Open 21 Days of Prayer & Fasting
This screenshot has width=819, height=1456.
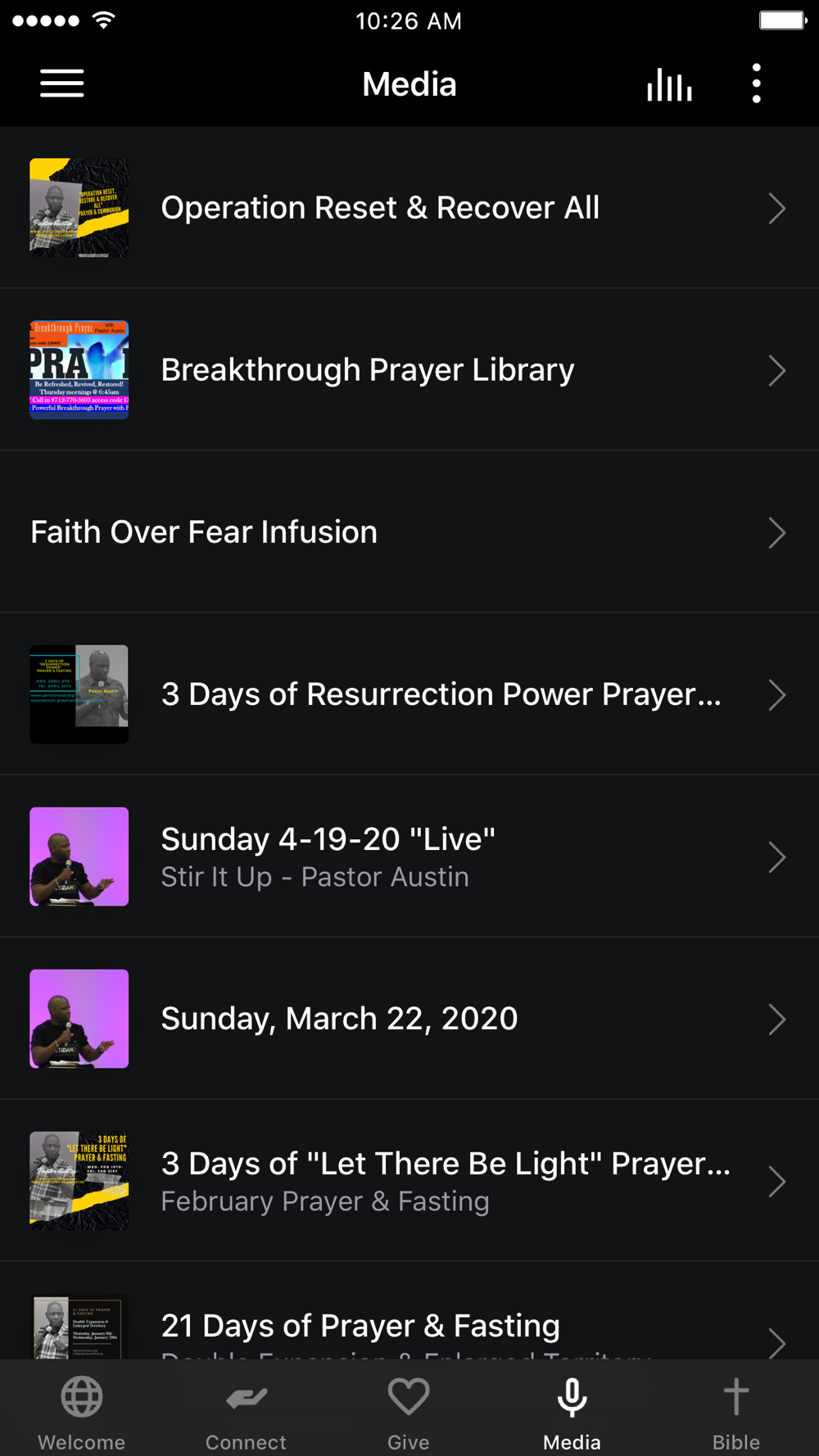click(409, 1325)
